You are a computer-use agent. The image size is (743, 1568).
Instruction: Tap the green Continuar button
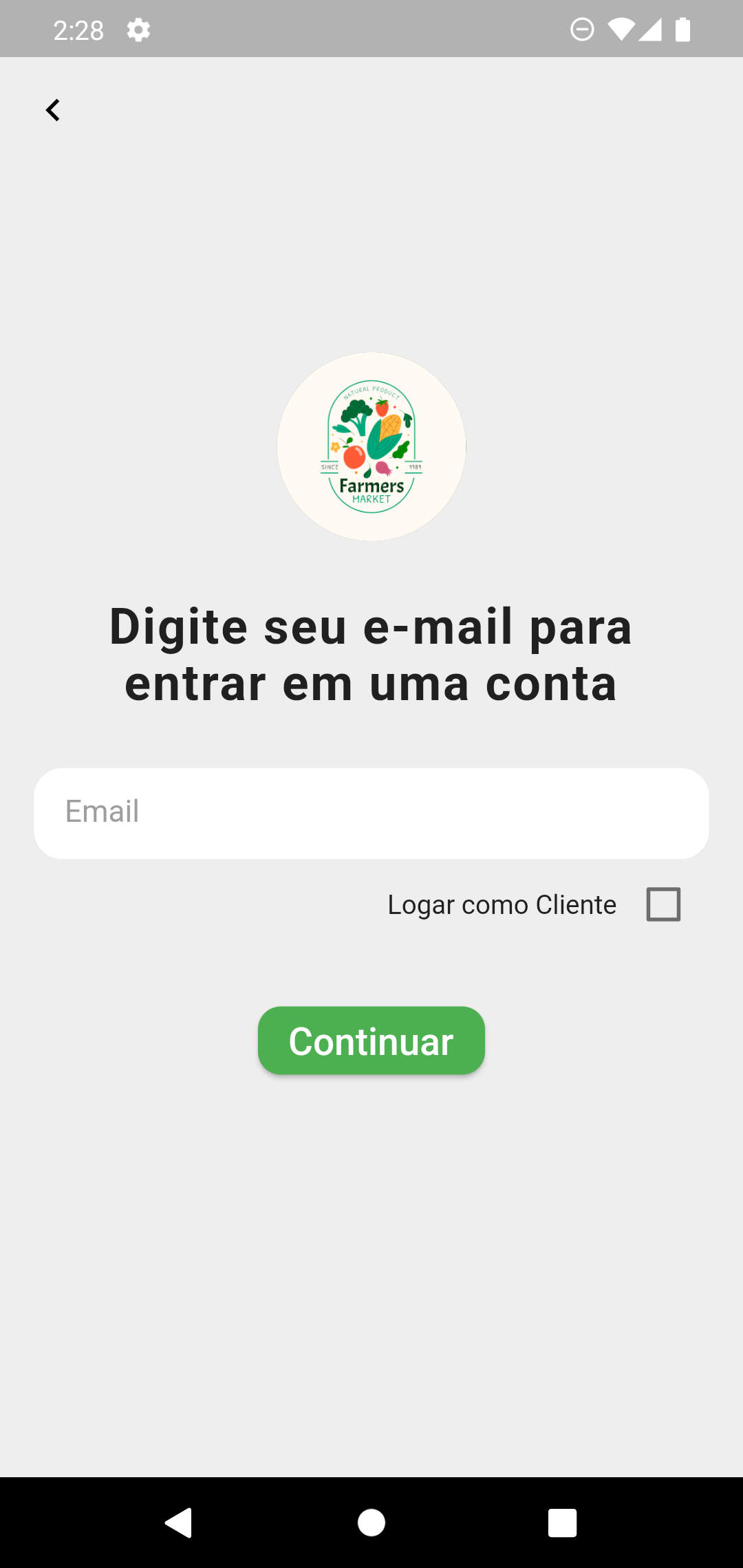(371, 1041)
